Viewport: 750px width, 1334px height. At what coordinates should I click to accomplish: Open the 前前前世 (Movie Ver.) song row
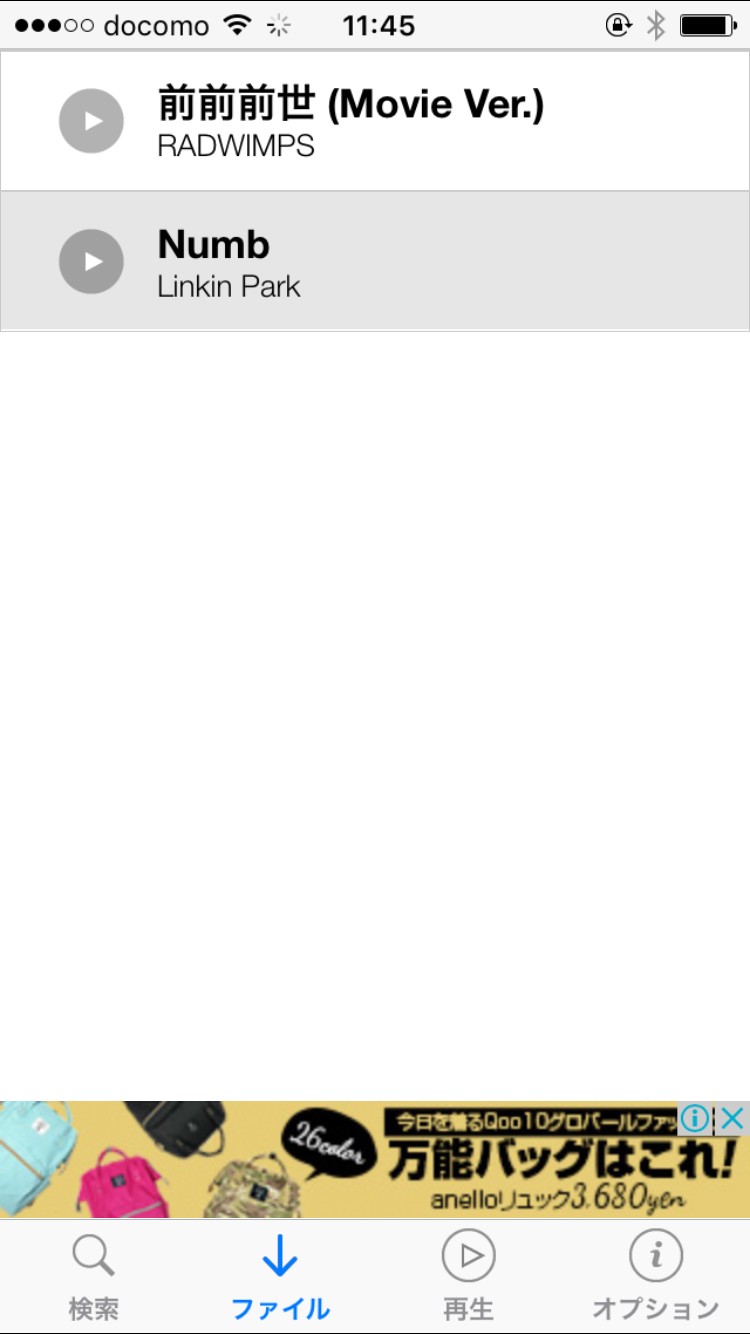pyautogui.click(x=400, y=121)
